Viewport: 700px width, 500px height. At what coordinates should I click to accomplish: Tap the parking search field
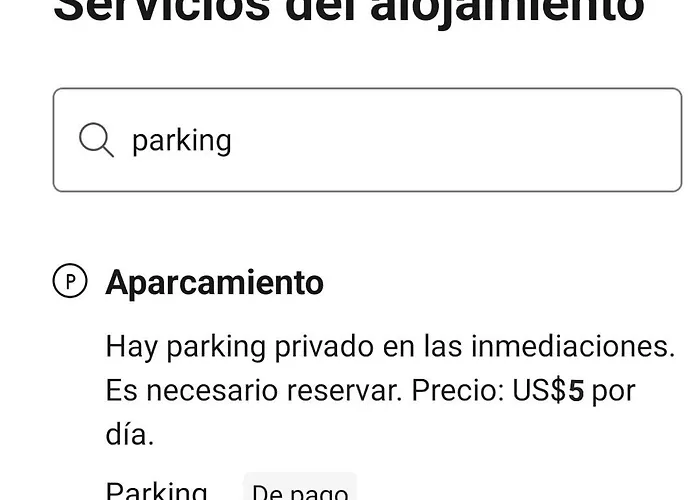tap(367, 140)
